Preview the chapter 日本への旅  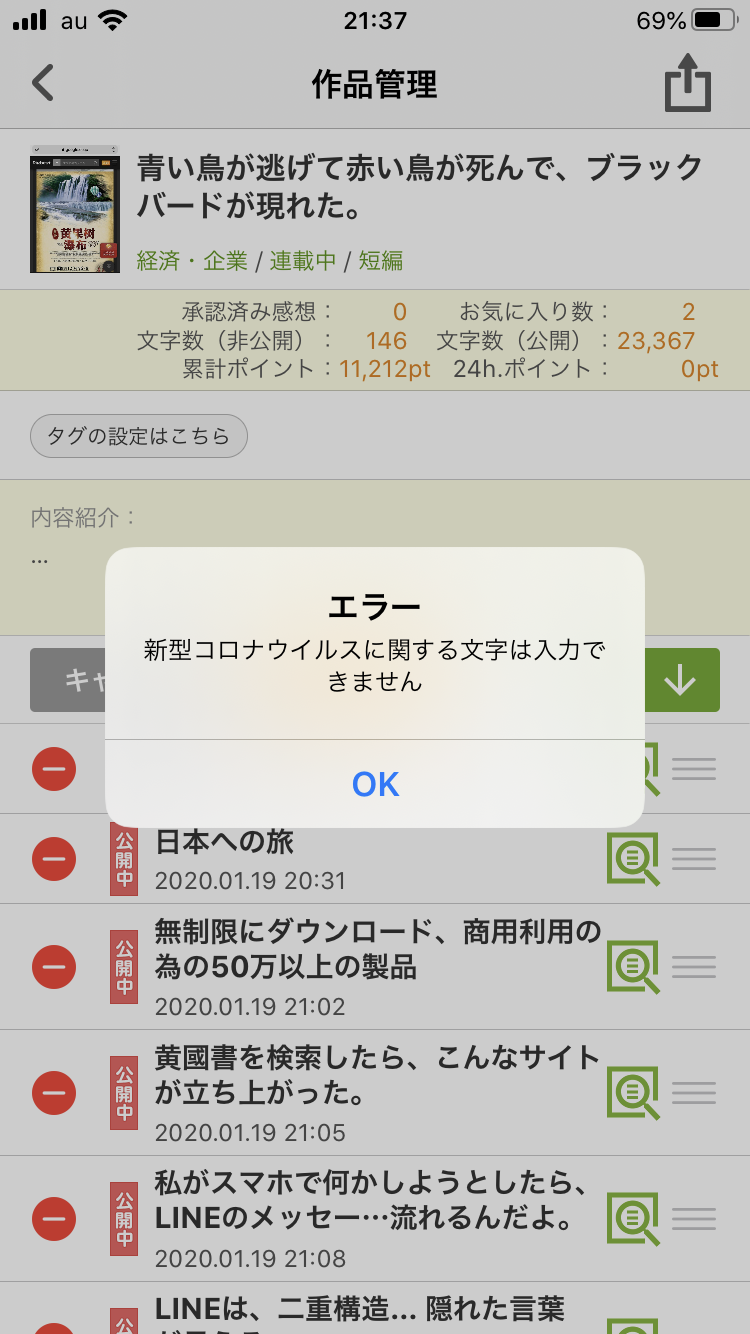click(x=633, y=859)
